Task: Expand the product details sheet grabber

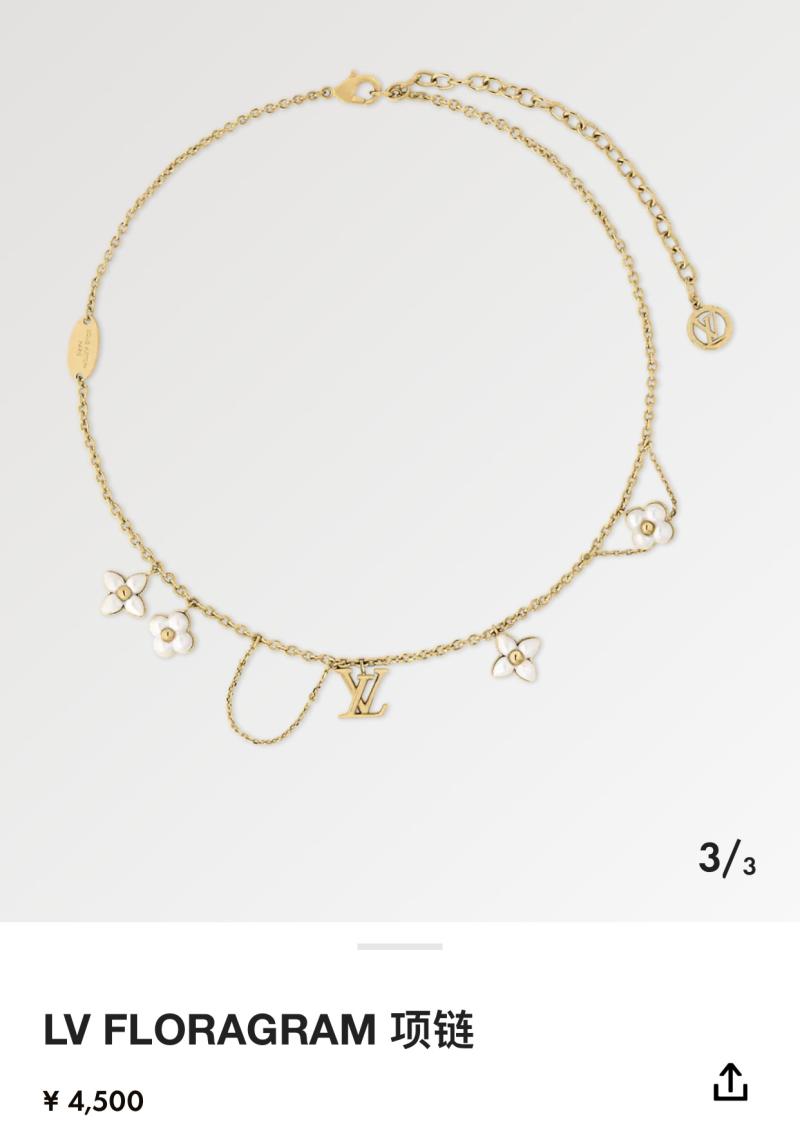Action: click(x=399, y=943)
